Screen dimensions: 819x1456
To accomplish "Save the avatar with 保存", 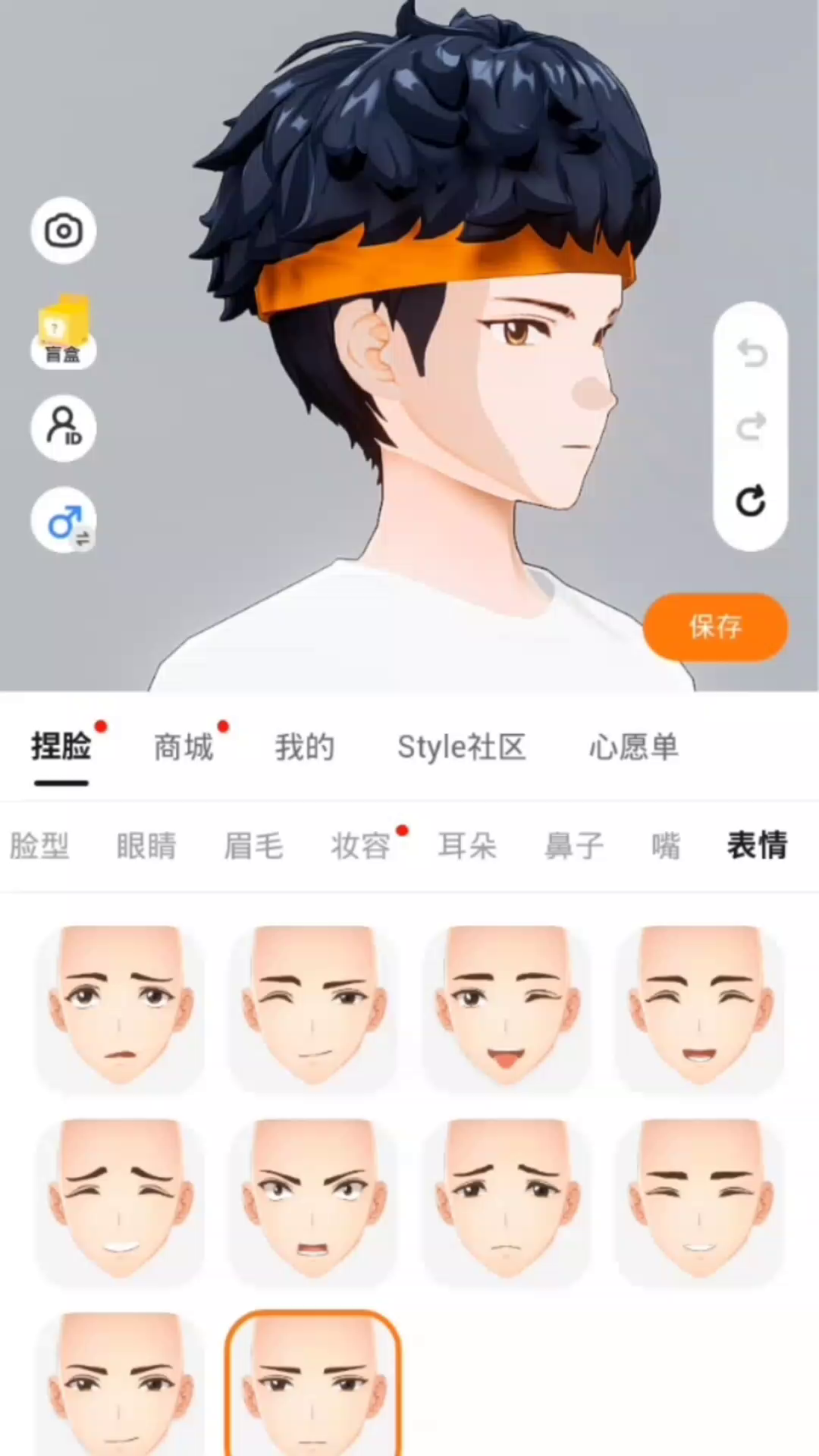I will tap(715, 626).
